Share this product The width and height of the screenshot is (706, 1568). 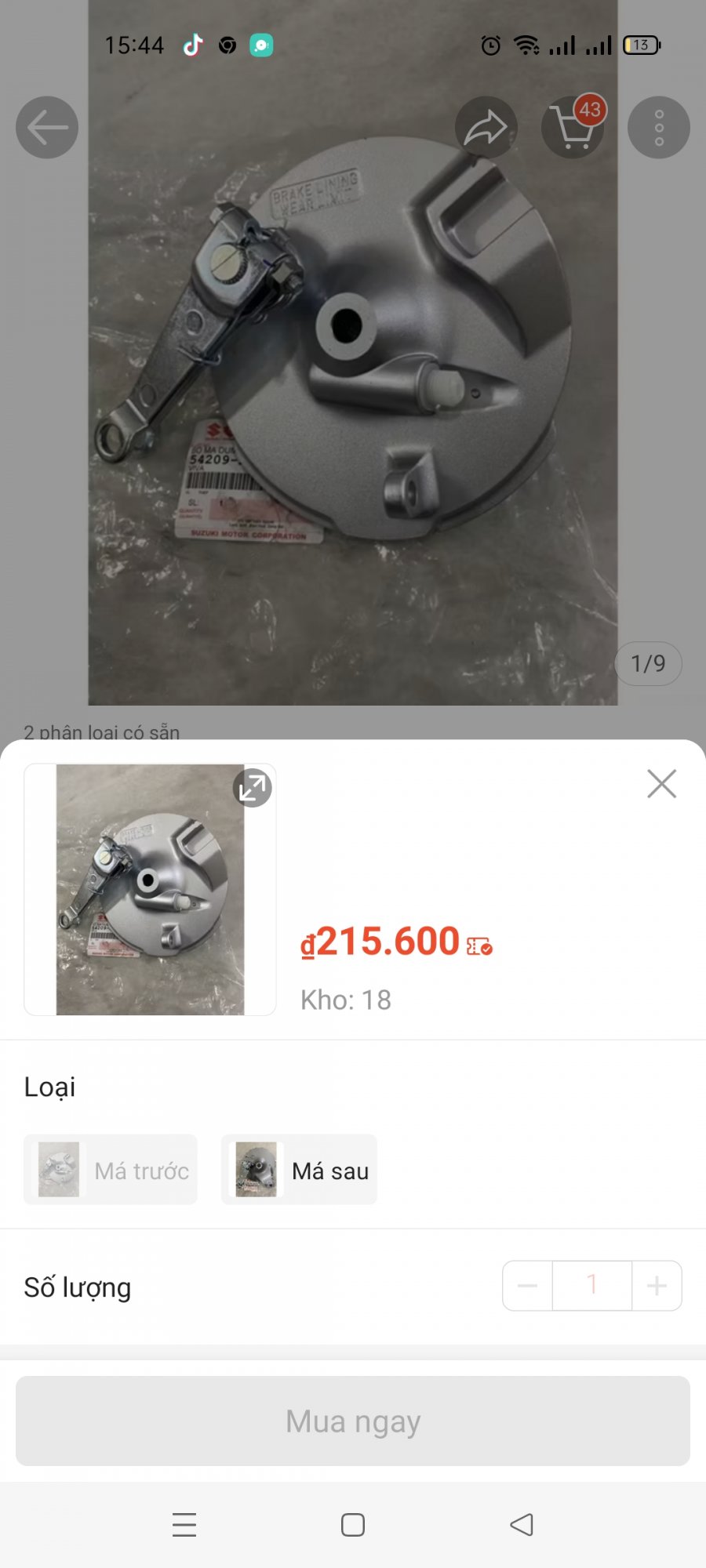pyautogui.click(x=486, y=127)
